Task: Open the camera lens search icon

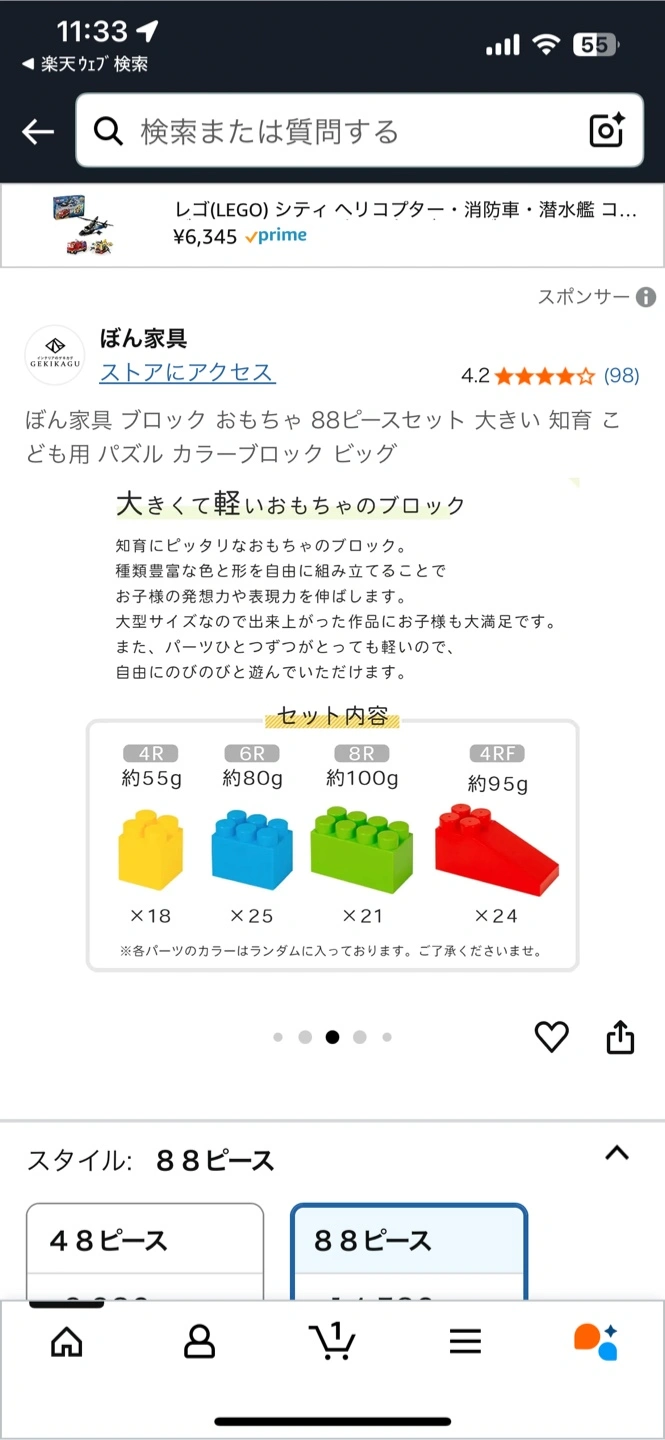Action: [606, 131]
